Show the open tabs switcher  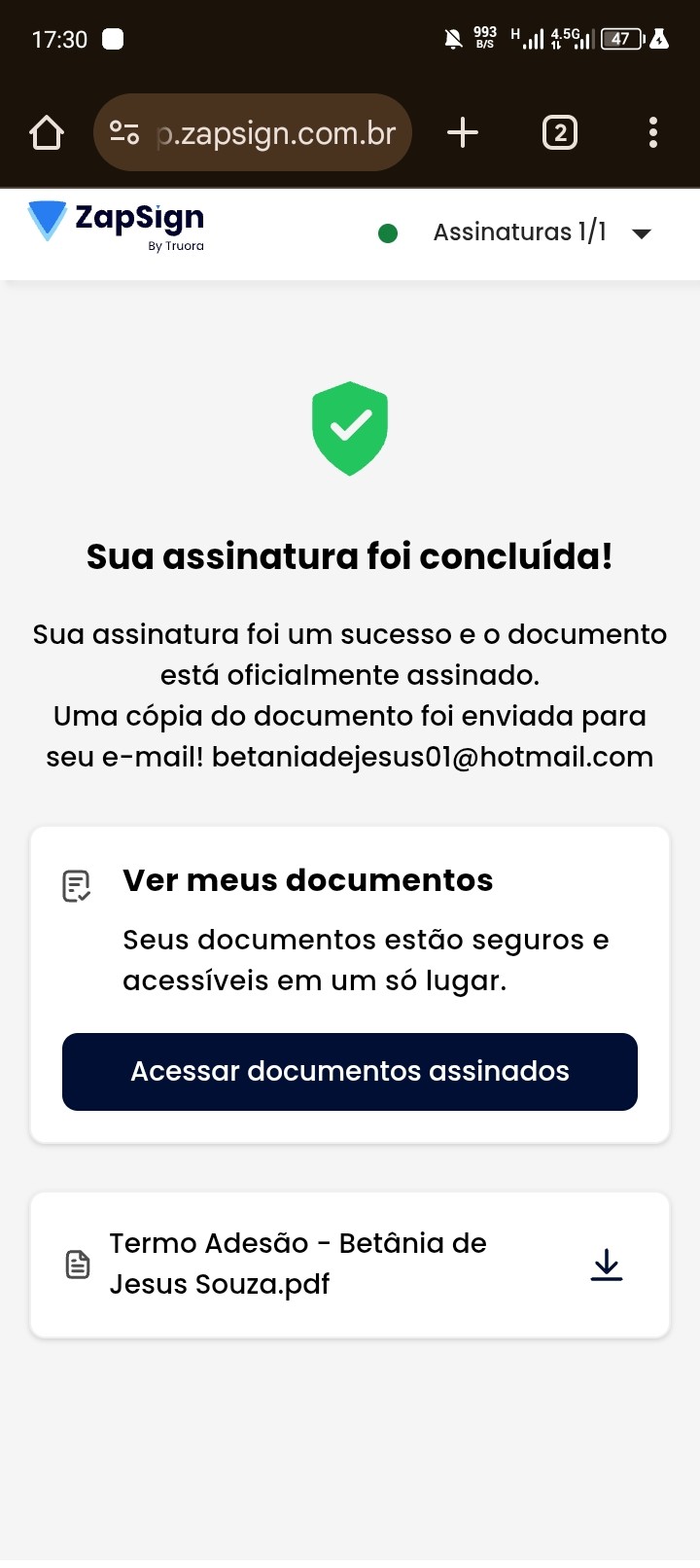559,132
